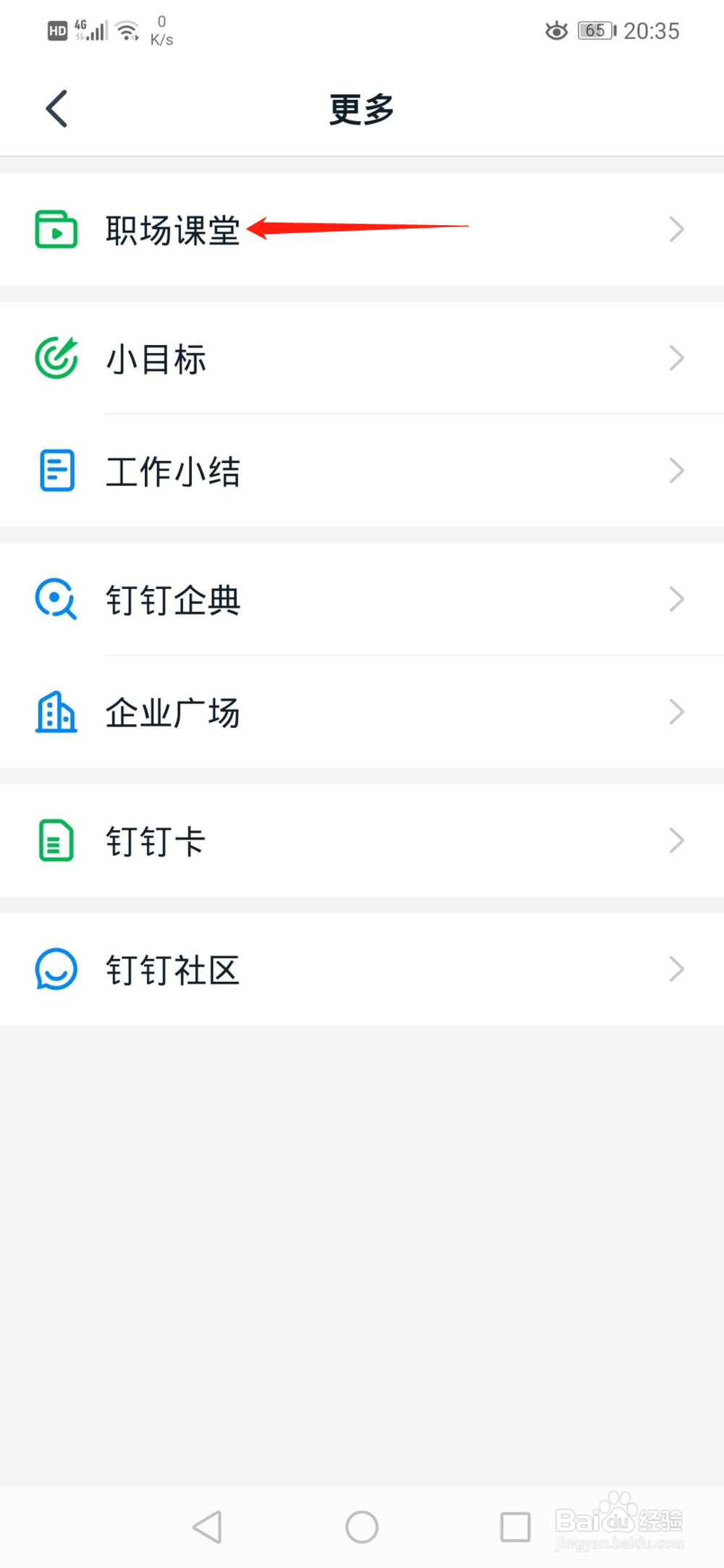
Task: Open 钉钉社区
Action: [x=362, y=969]
